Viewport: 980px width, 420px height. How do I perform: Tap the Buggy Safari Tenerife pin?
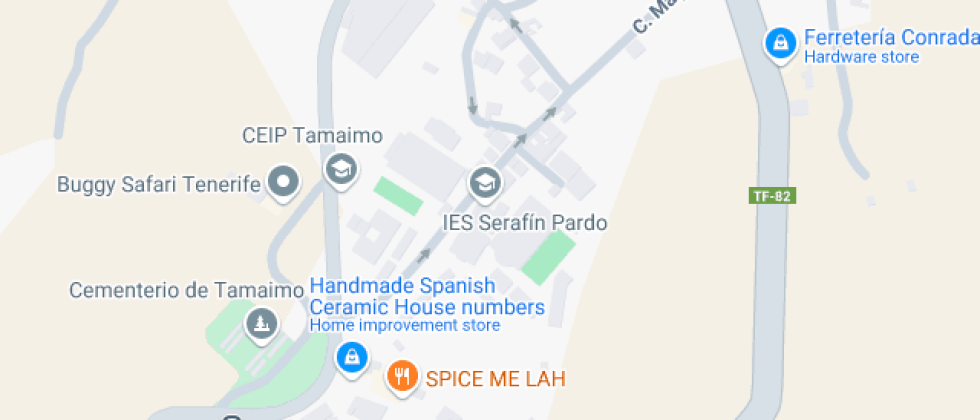[285, 183]
